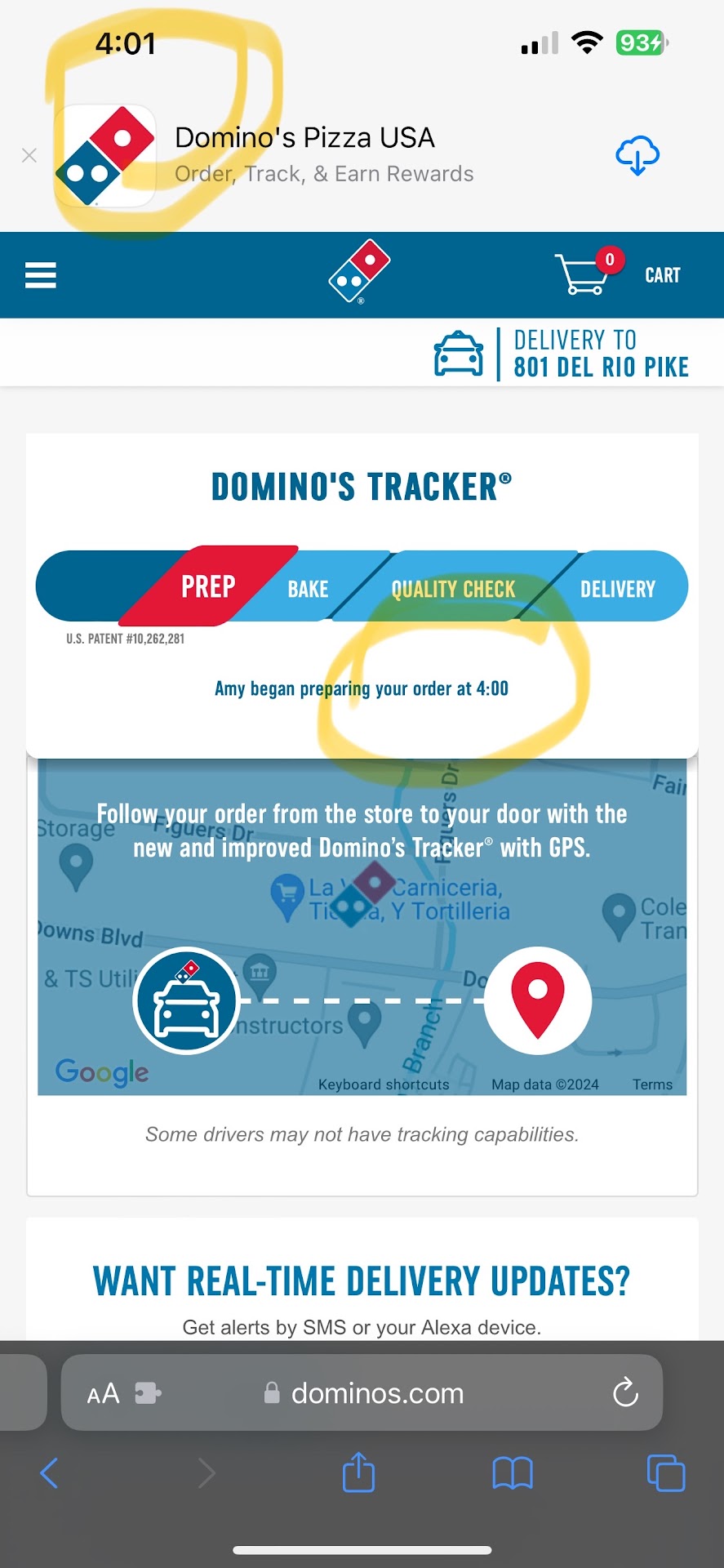Reload the current page
Image resolution: width=724 pixels, height=1568 pixels.
[625, 1393]
